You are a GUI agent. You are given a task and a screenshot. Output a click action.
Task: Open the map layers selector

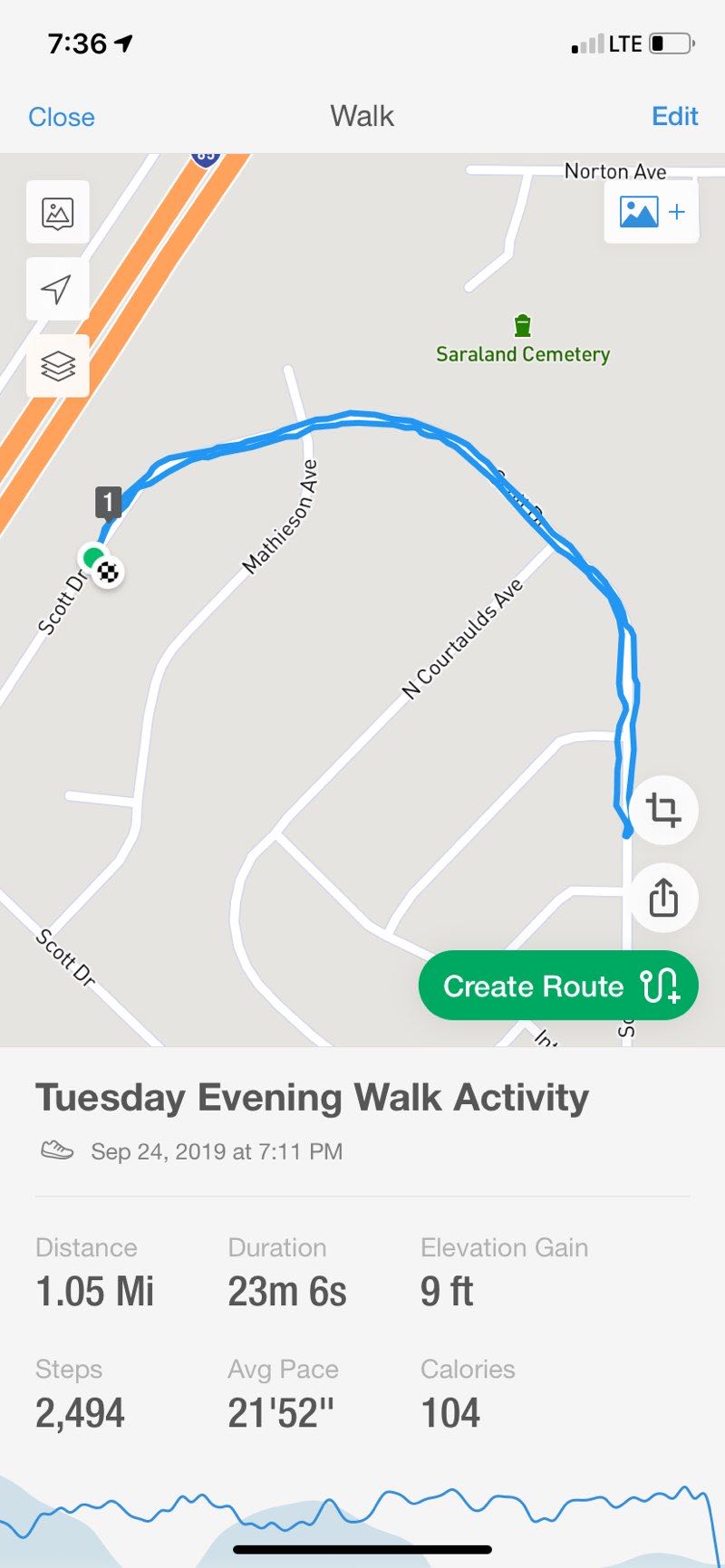click(x=58, y=366)
